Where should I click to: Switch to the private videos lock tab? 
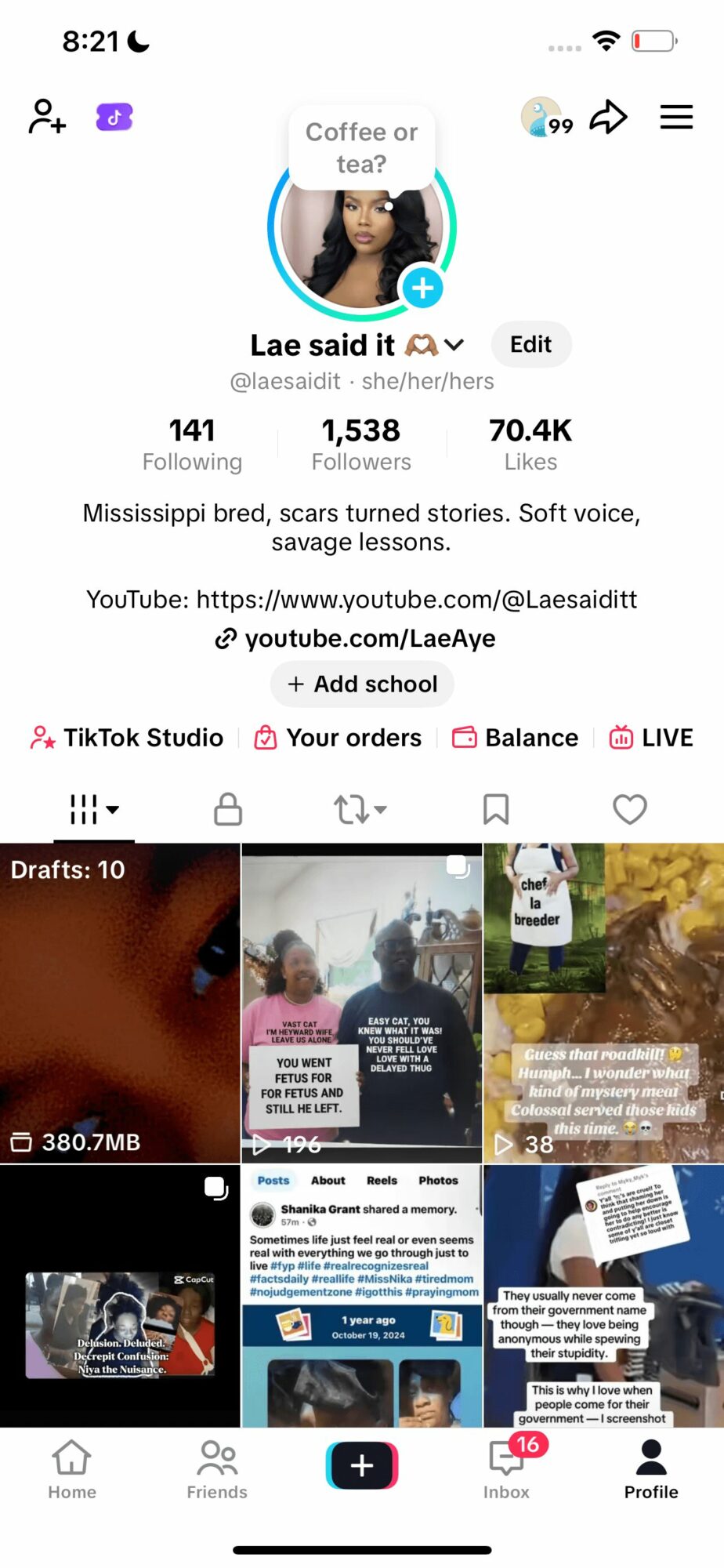tap(228, 809)
